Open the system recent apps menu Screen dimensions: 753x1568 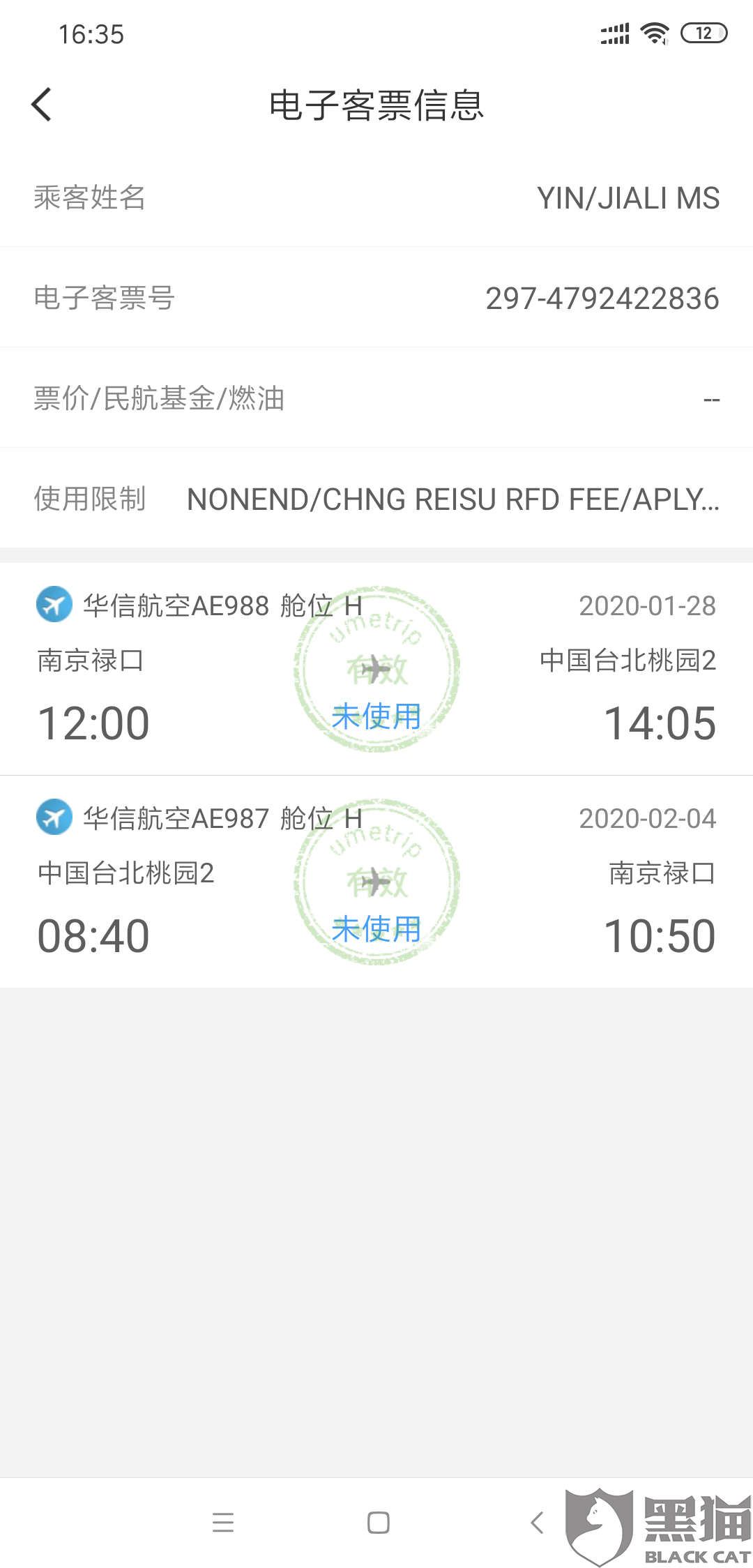[223, 1522]
